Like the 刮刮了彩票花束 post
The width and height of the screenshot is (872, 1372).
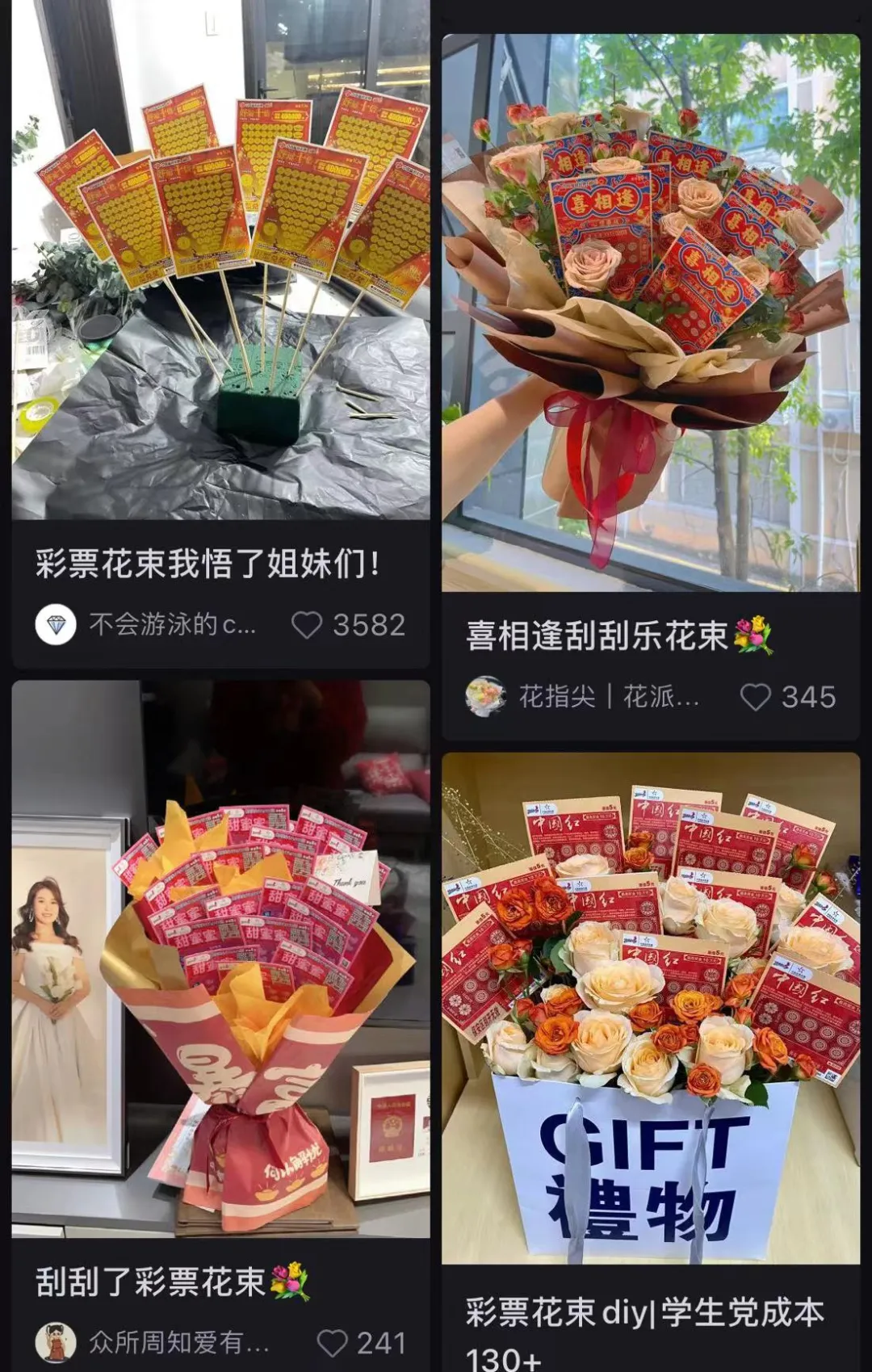click(332, 1343)
